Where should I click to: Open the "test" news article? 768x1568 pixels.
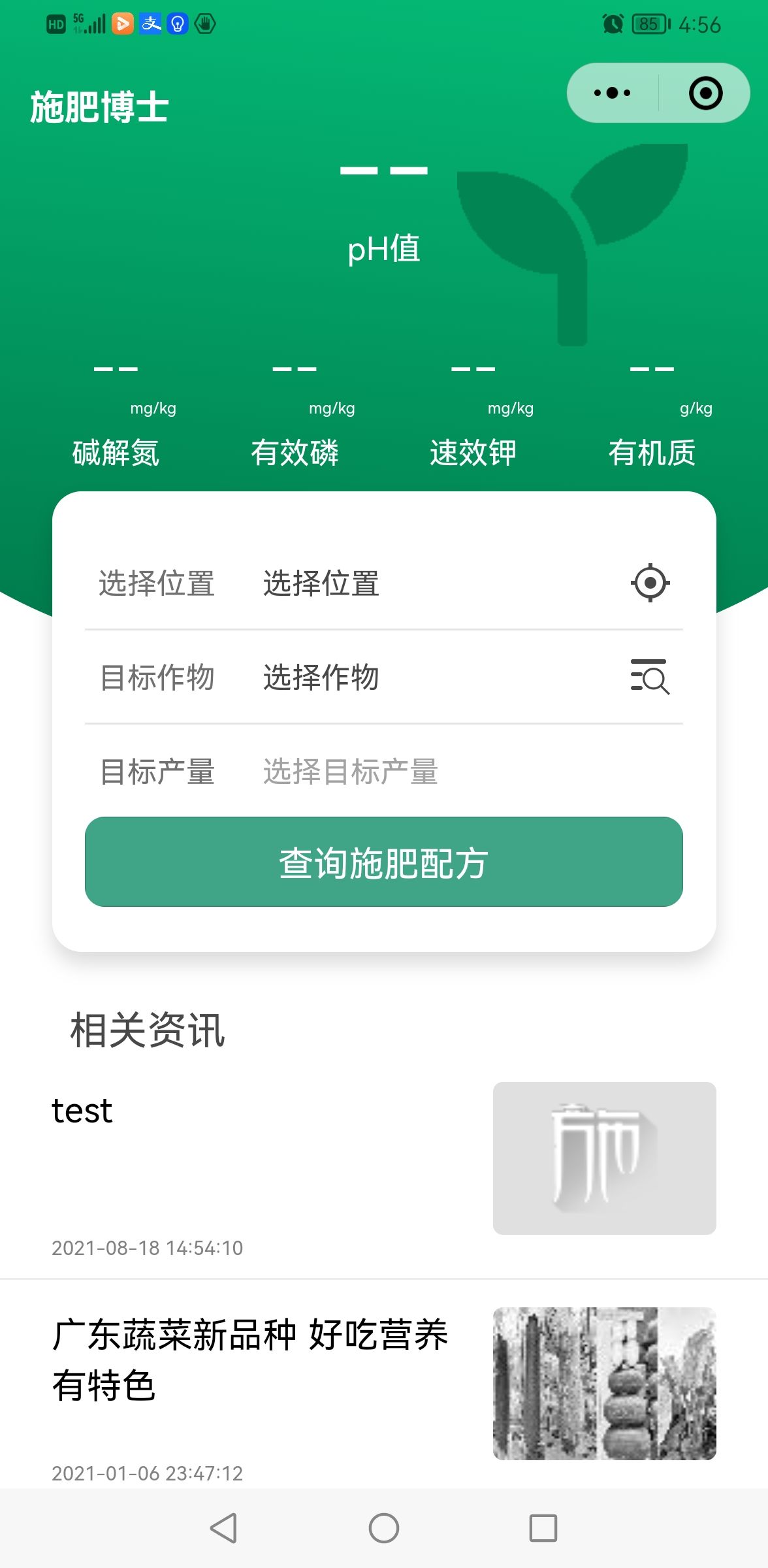(x=82, y=1111)
